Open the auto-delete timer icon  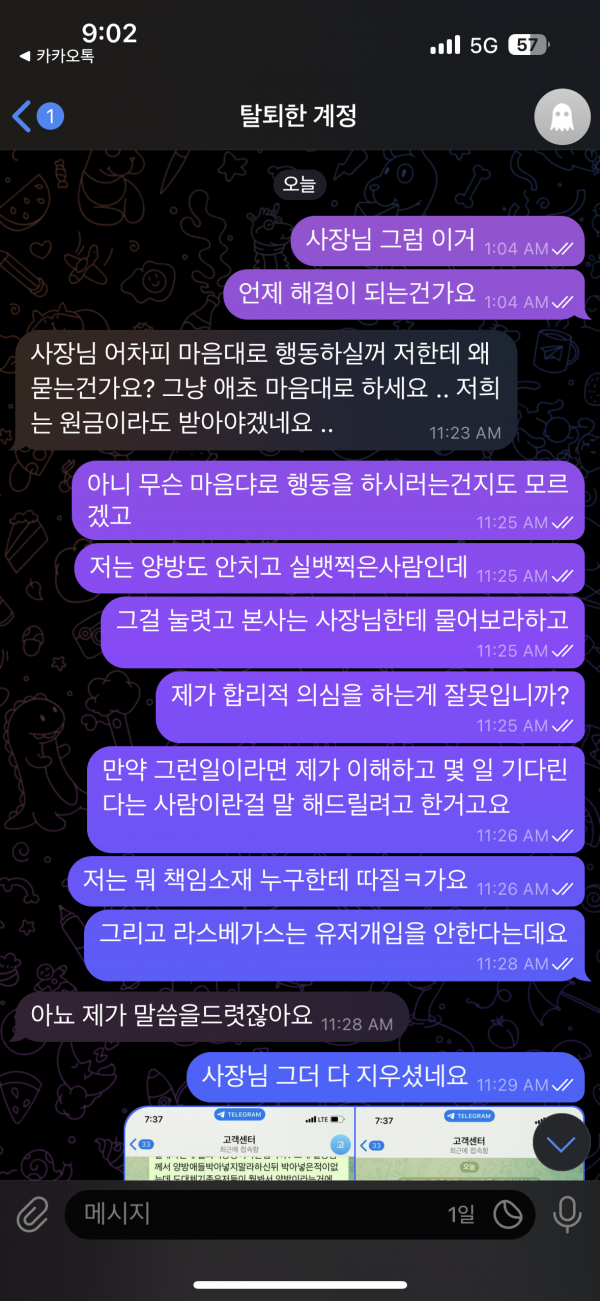coord(510,1214)
